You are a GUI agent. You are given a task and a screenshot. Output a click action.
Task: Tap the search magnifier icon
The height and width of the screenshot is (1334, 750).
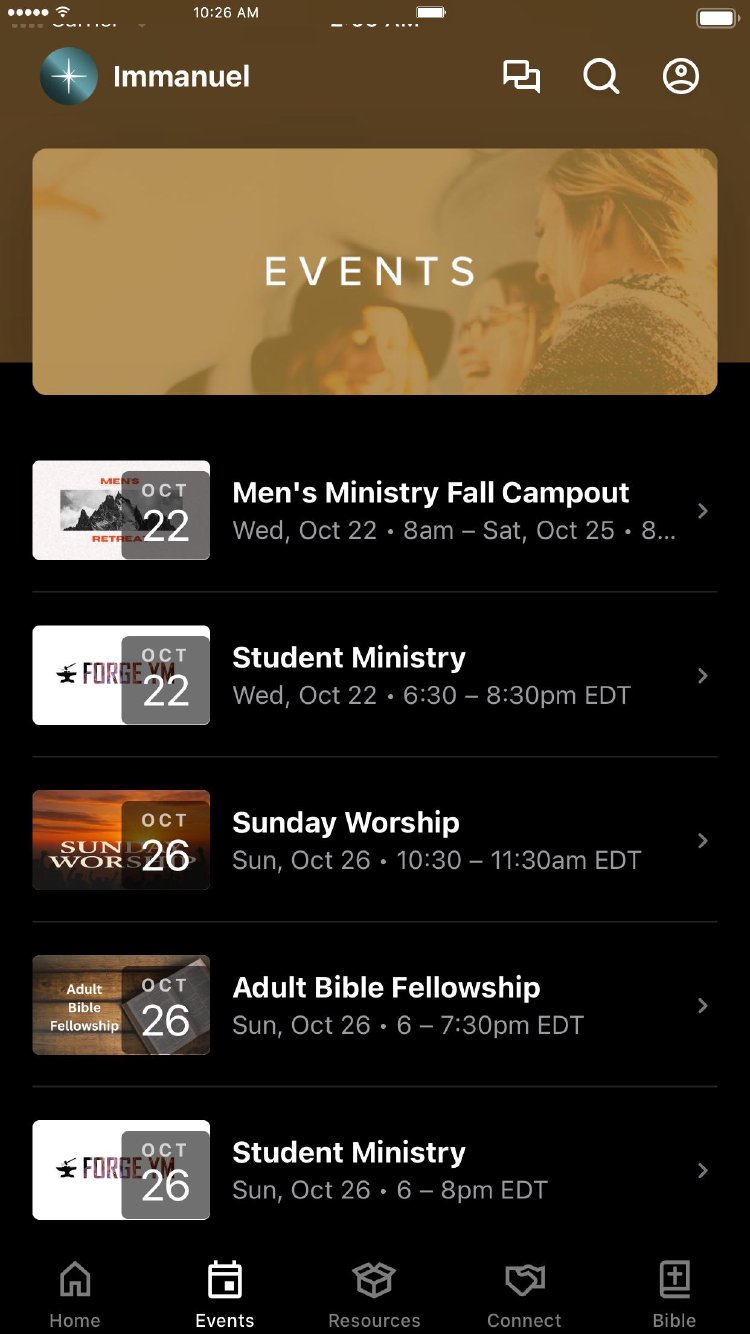click(x=601, y=77)
